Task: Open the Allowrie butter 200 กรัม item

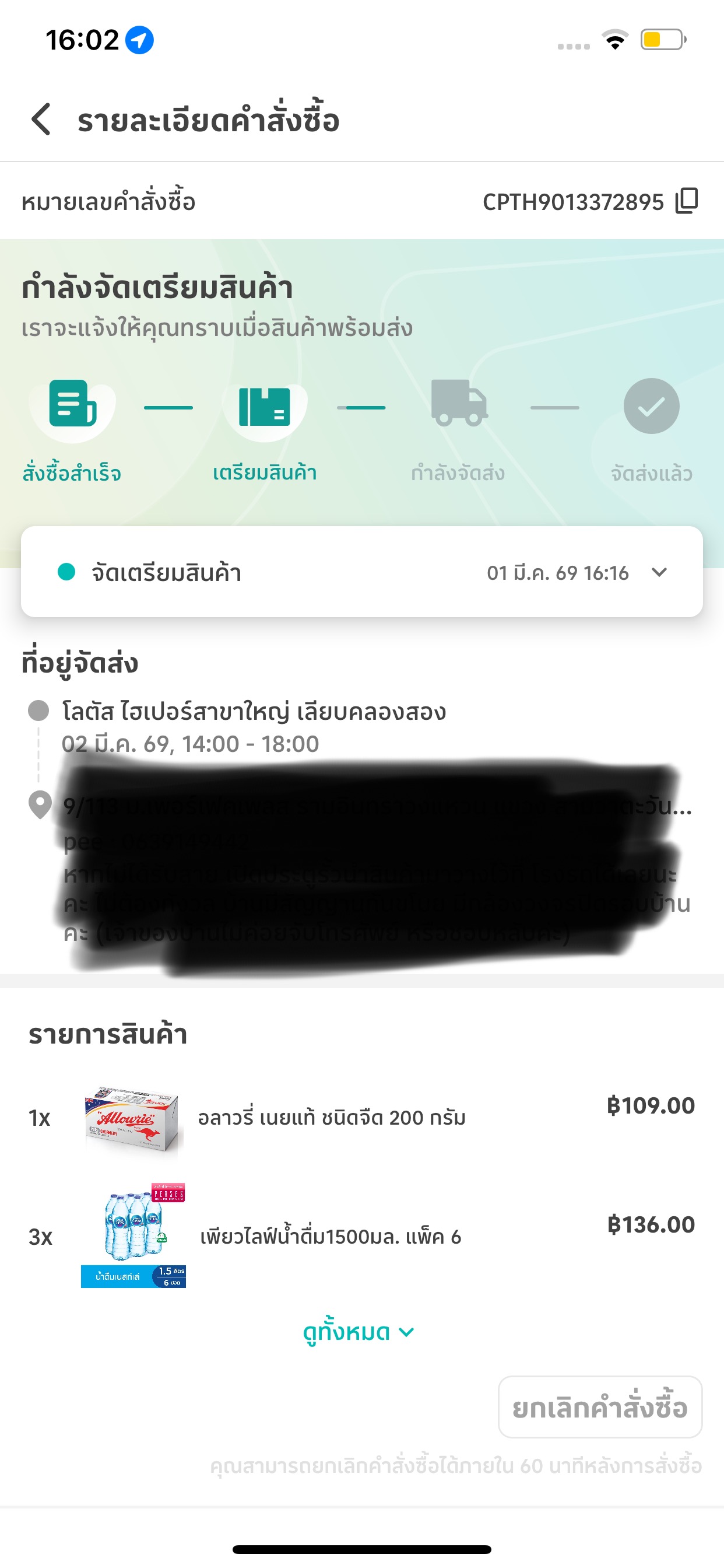Action: 332,1118
